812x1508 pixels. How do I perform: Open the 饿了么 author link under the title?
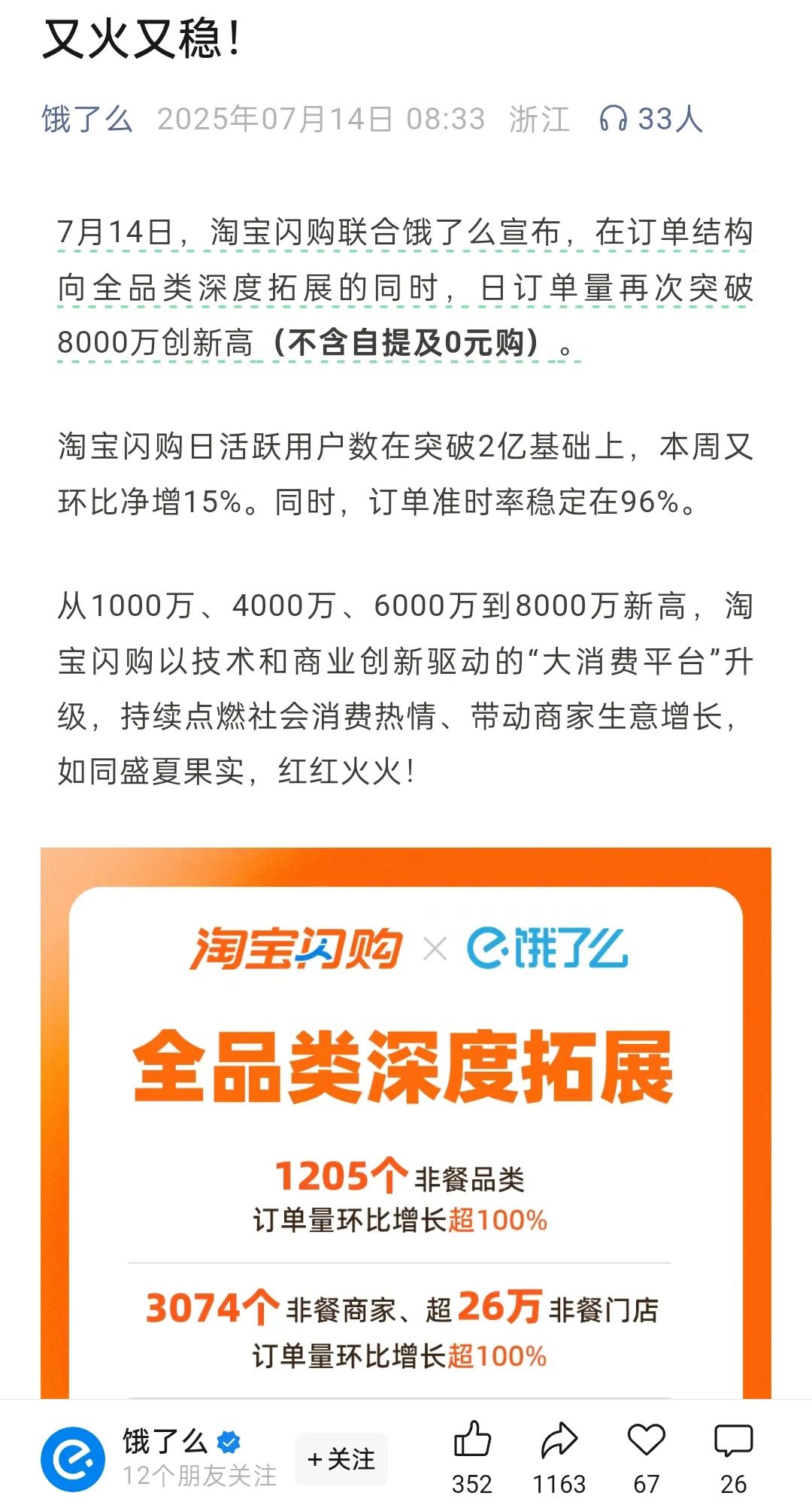point(86,120)
